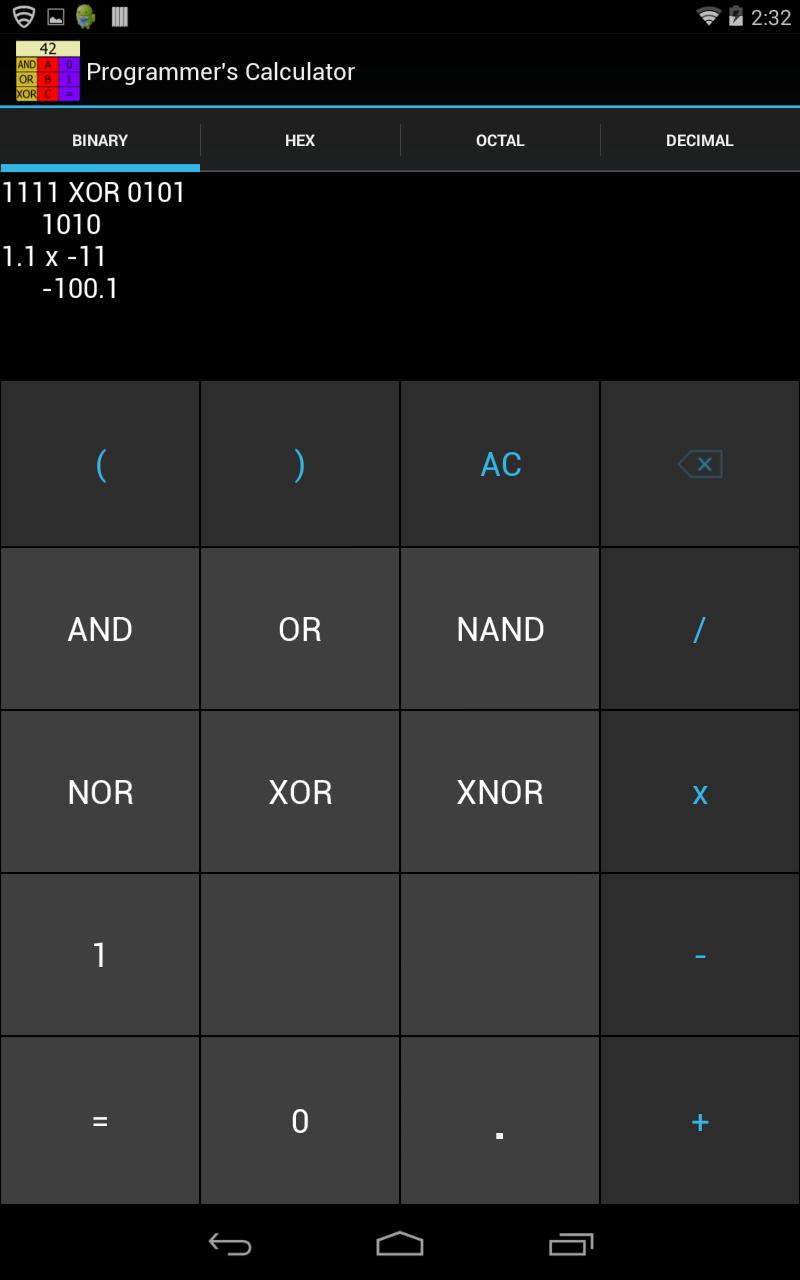Tap the binary digit 0 key
800x1280 pixels.
[x=299, y=1121]
